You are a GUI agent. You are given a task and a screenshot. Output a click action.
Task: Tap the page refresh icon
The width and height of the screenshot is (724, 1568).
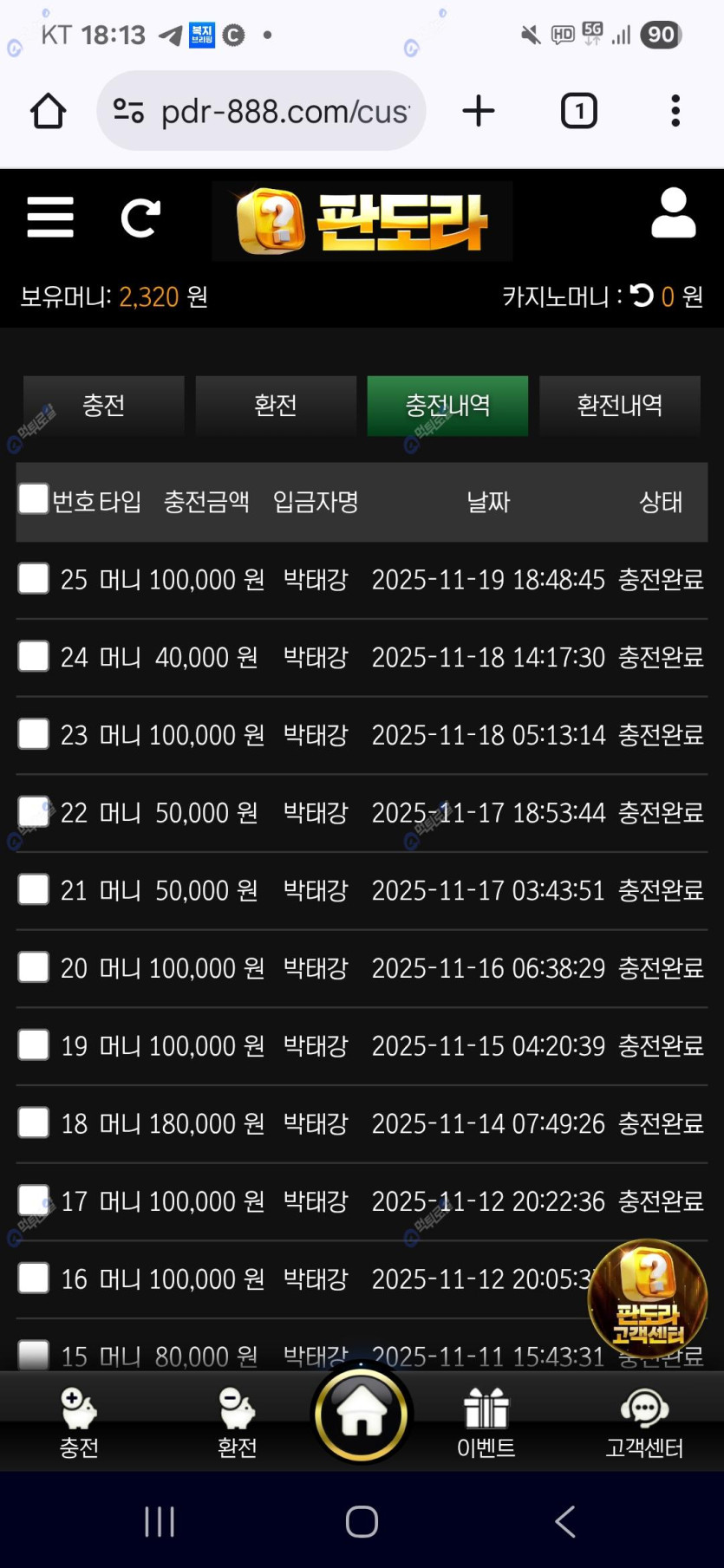coord(140,218)
